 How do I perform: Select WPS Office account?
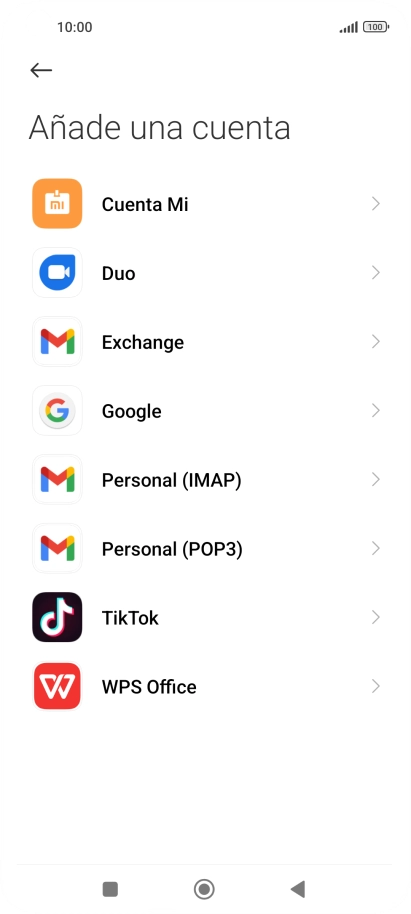click(205, 686)
